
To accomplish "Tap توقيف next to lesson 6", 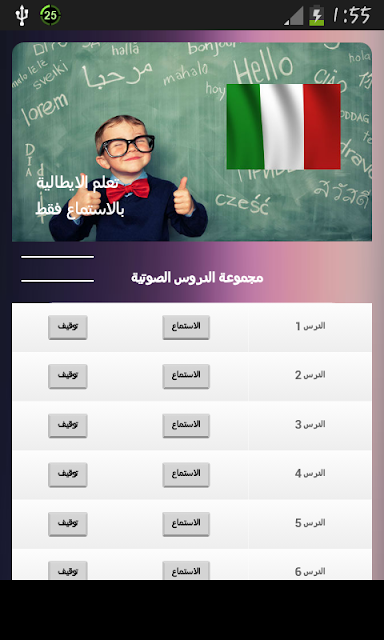I will (68, 571).
